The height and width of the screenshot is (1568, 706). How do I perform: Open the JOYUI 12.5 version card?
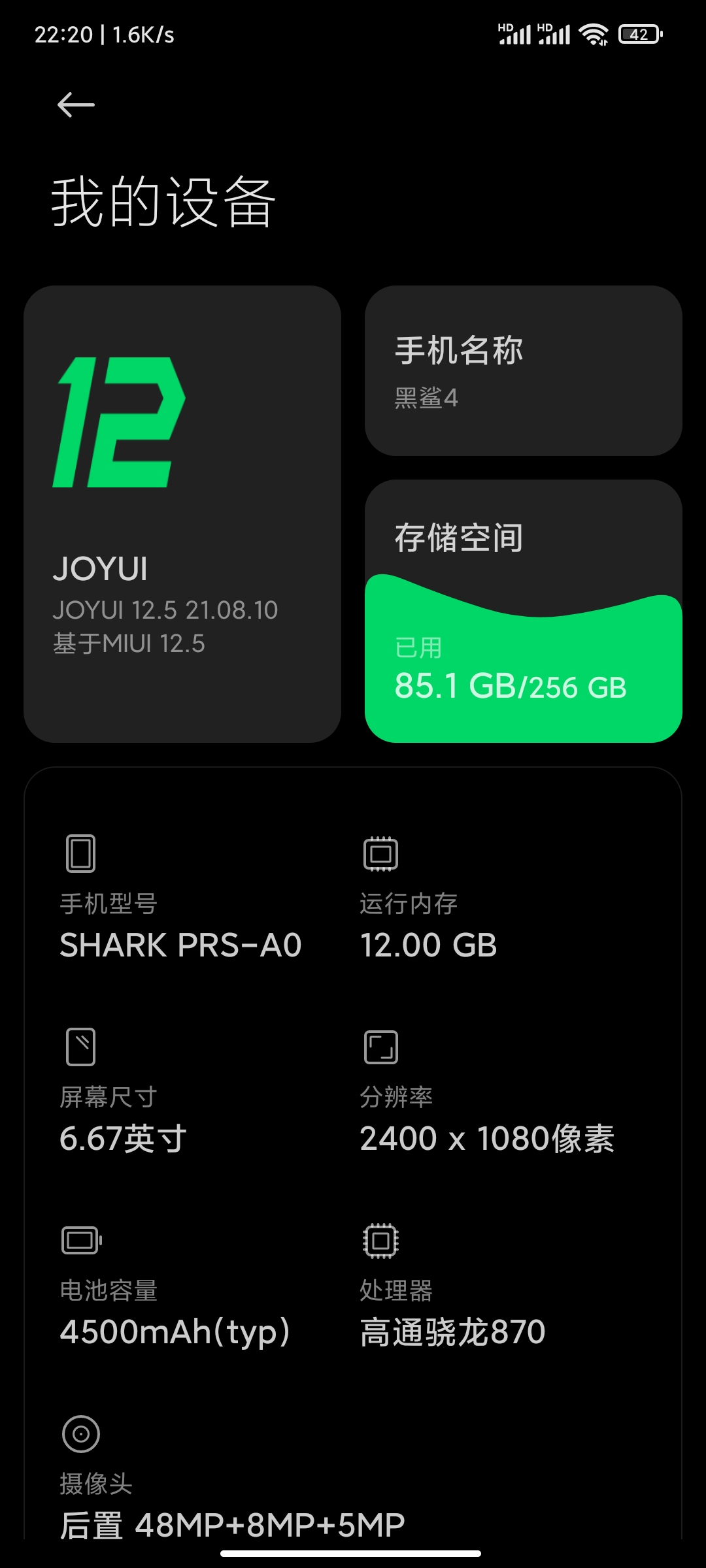point(182,514)
